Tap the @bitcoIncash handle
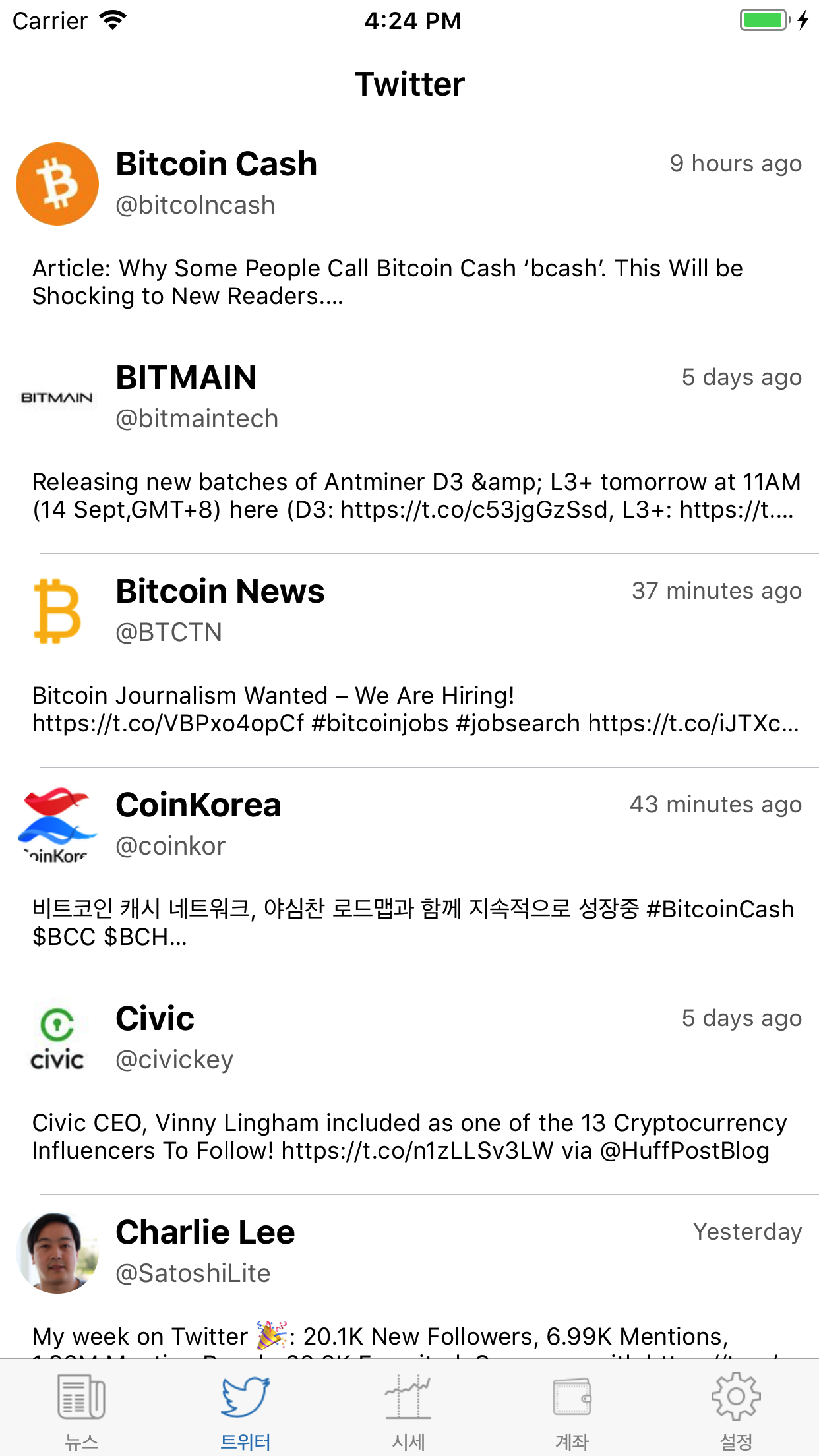This screenshot has width=819, height=1456. pos(194,205)
